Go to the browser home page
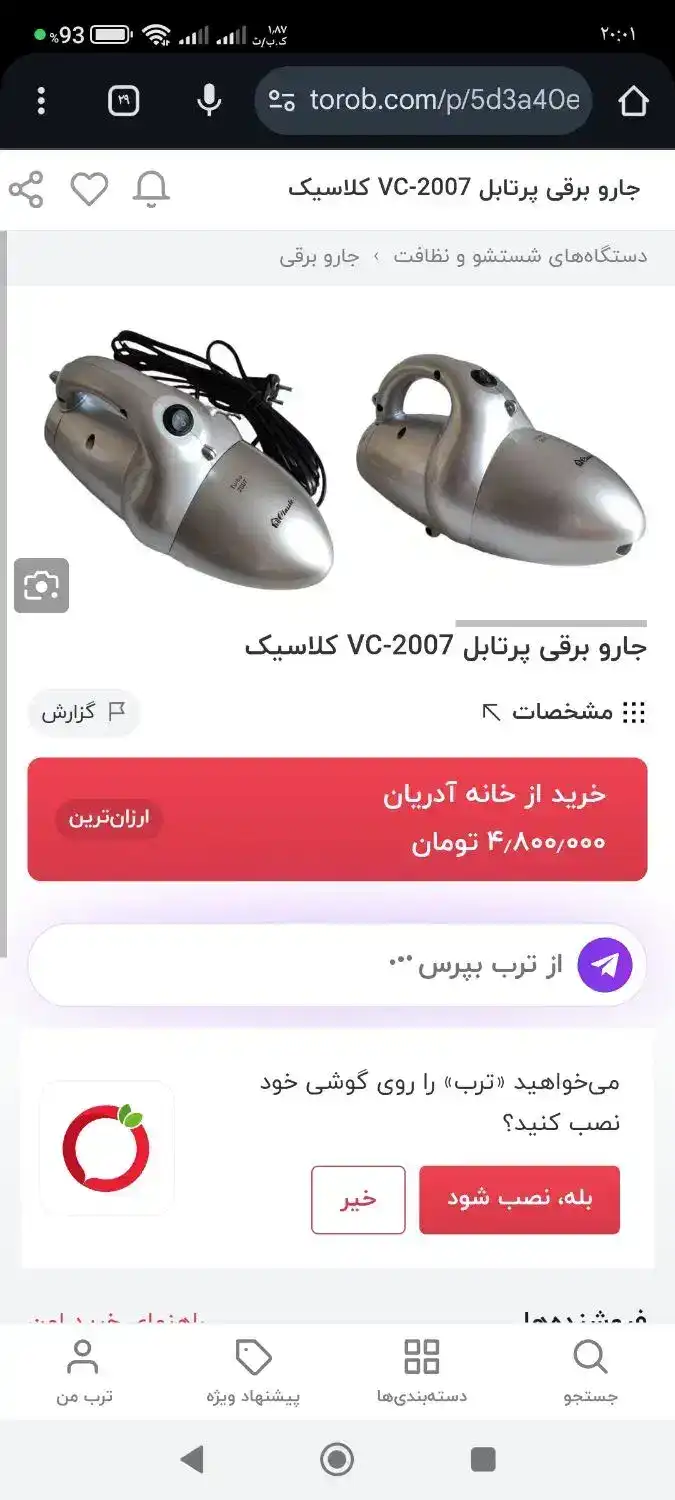The height and width of the screenshot is (1500, 675). (634, 101)
